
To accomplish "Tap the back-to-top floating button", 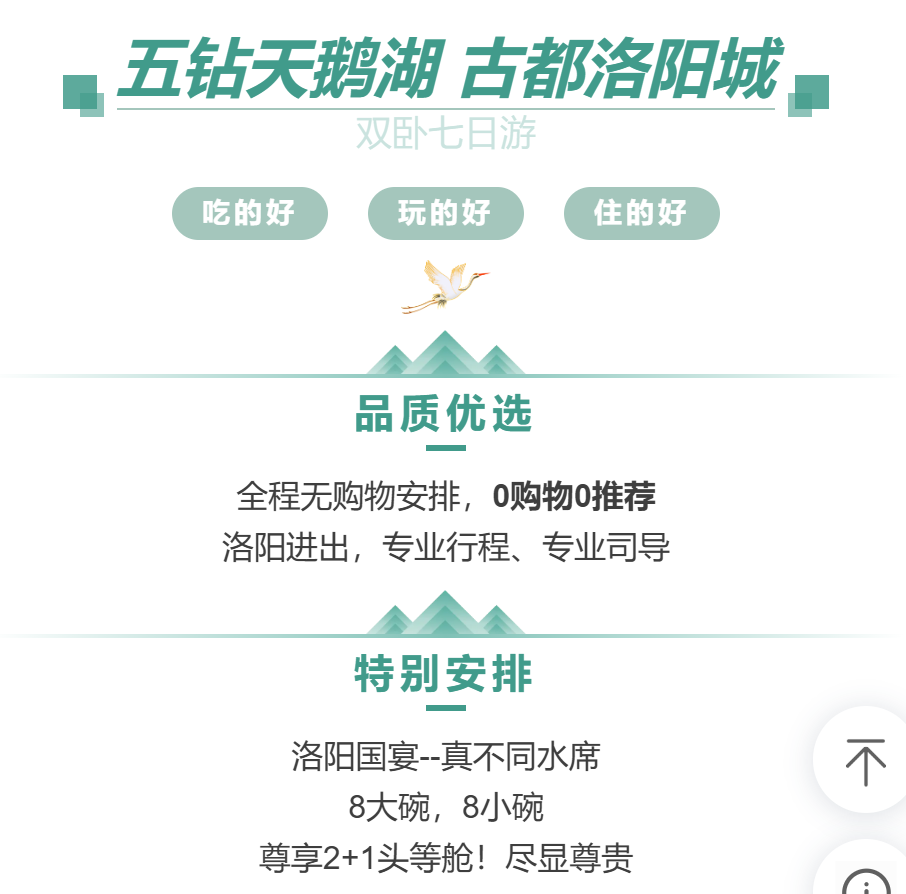I will (865, 760).
